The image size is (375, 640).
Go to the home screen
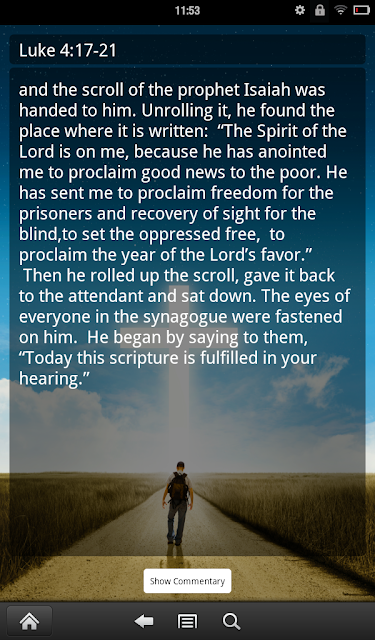click(x=30, y=621)
